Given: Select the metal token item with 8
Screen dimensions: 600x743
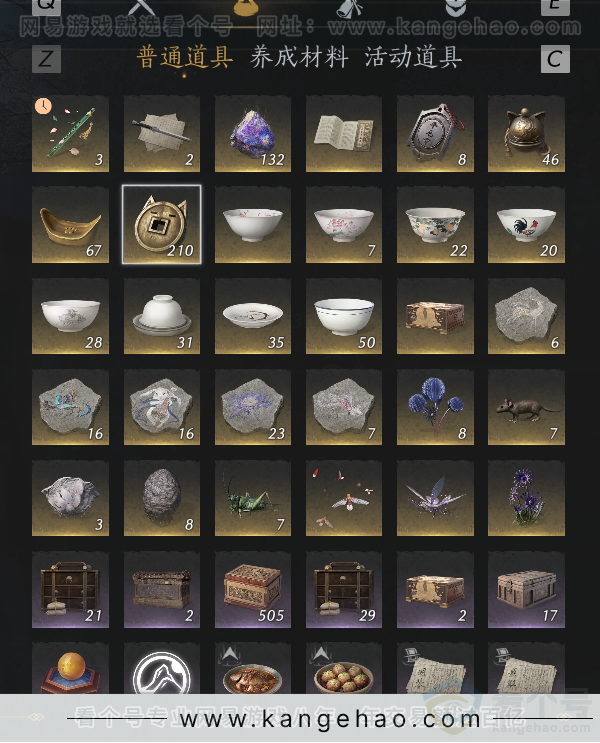Looking at the screenshot, I should pyautogui.click(x=434, y=133).
